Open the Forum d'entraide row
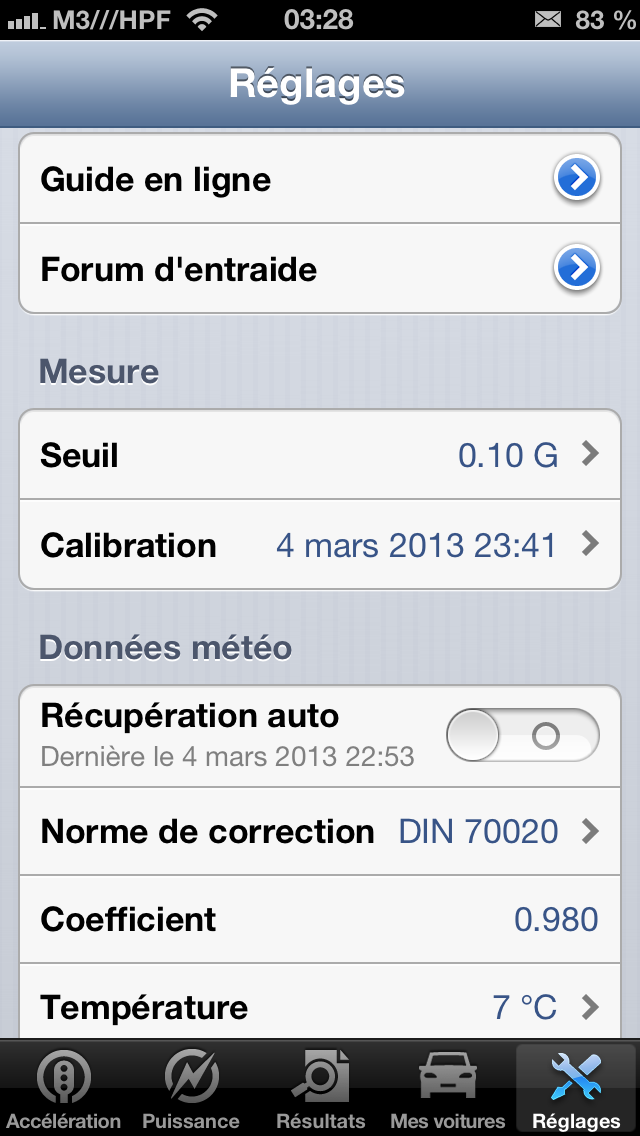Image resolution: width=640 pixels, height=1136 pixels. click(320, 269)
